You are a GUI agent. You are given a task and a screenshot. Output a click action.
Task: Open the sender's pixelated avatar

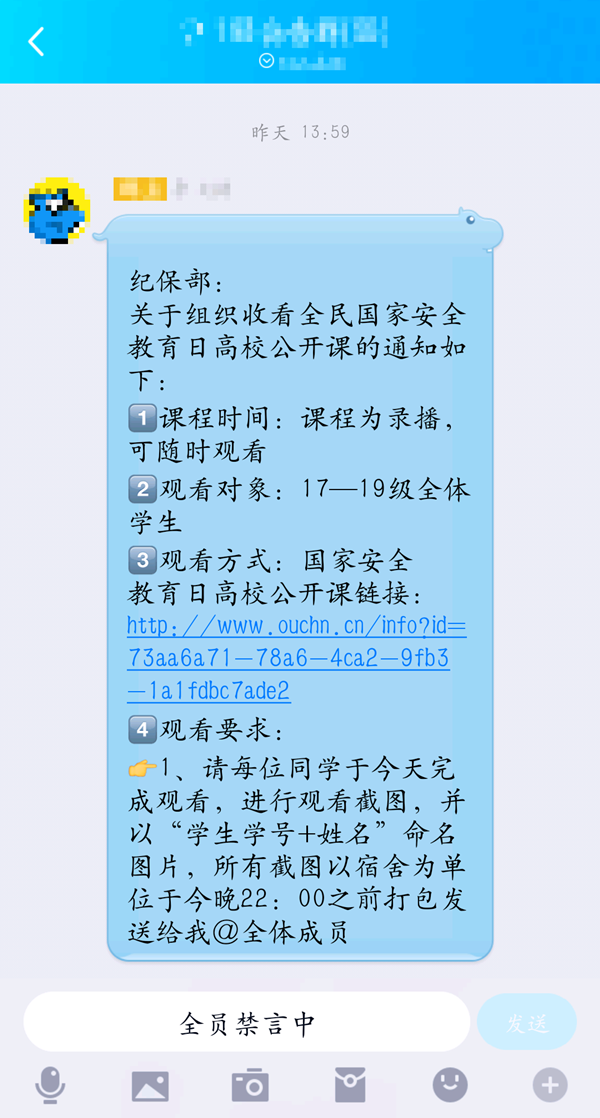click(x=56, y=211)
